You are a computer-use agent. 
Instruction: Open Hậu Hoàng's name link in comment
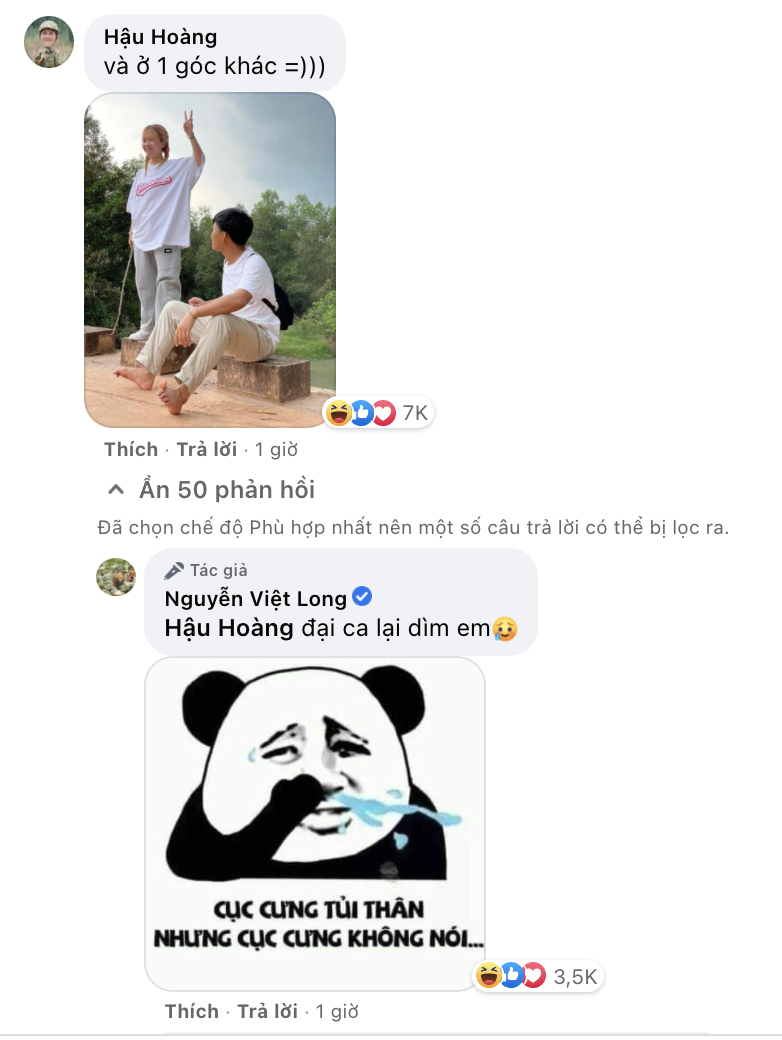point(160,38)
